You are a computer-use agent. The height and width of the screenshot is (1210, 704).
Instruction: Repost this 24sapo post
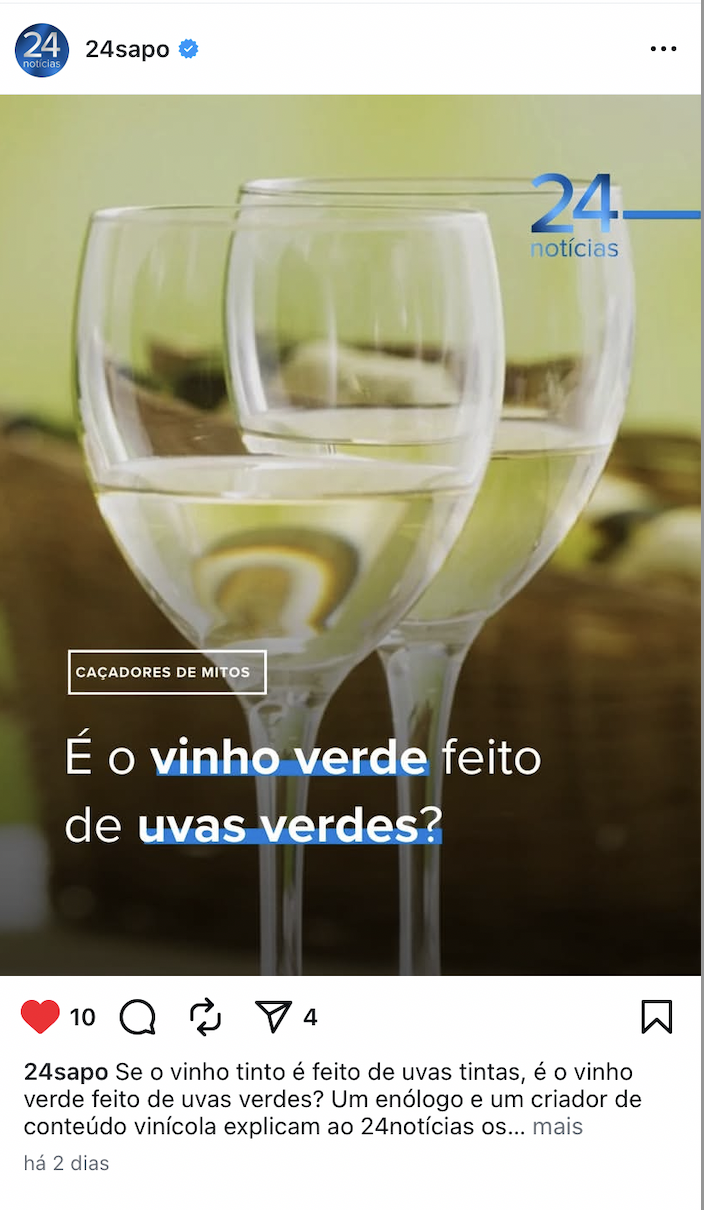click(x=205, y=1017)
